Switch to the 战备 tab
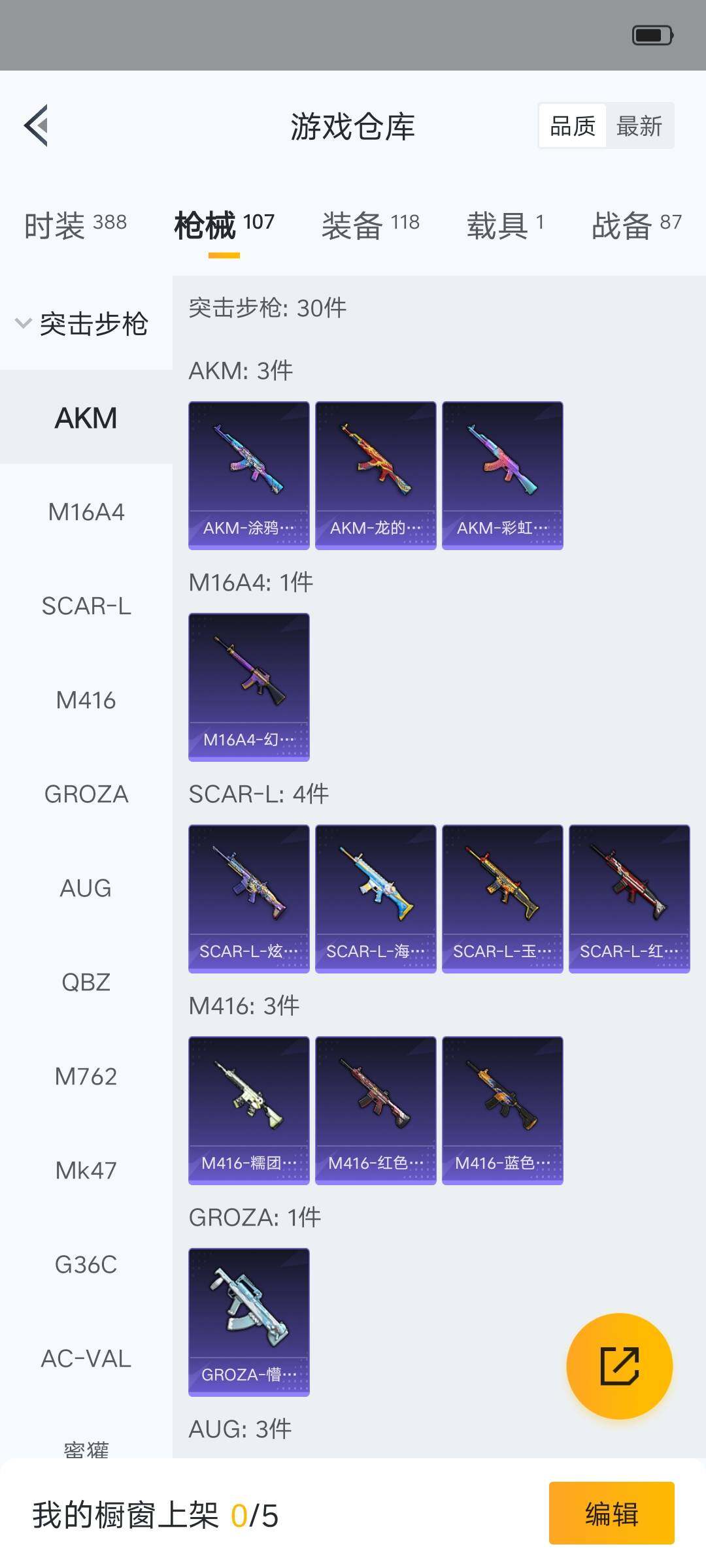Viewport: 706px width, 1568px height. tap(636, 225)
